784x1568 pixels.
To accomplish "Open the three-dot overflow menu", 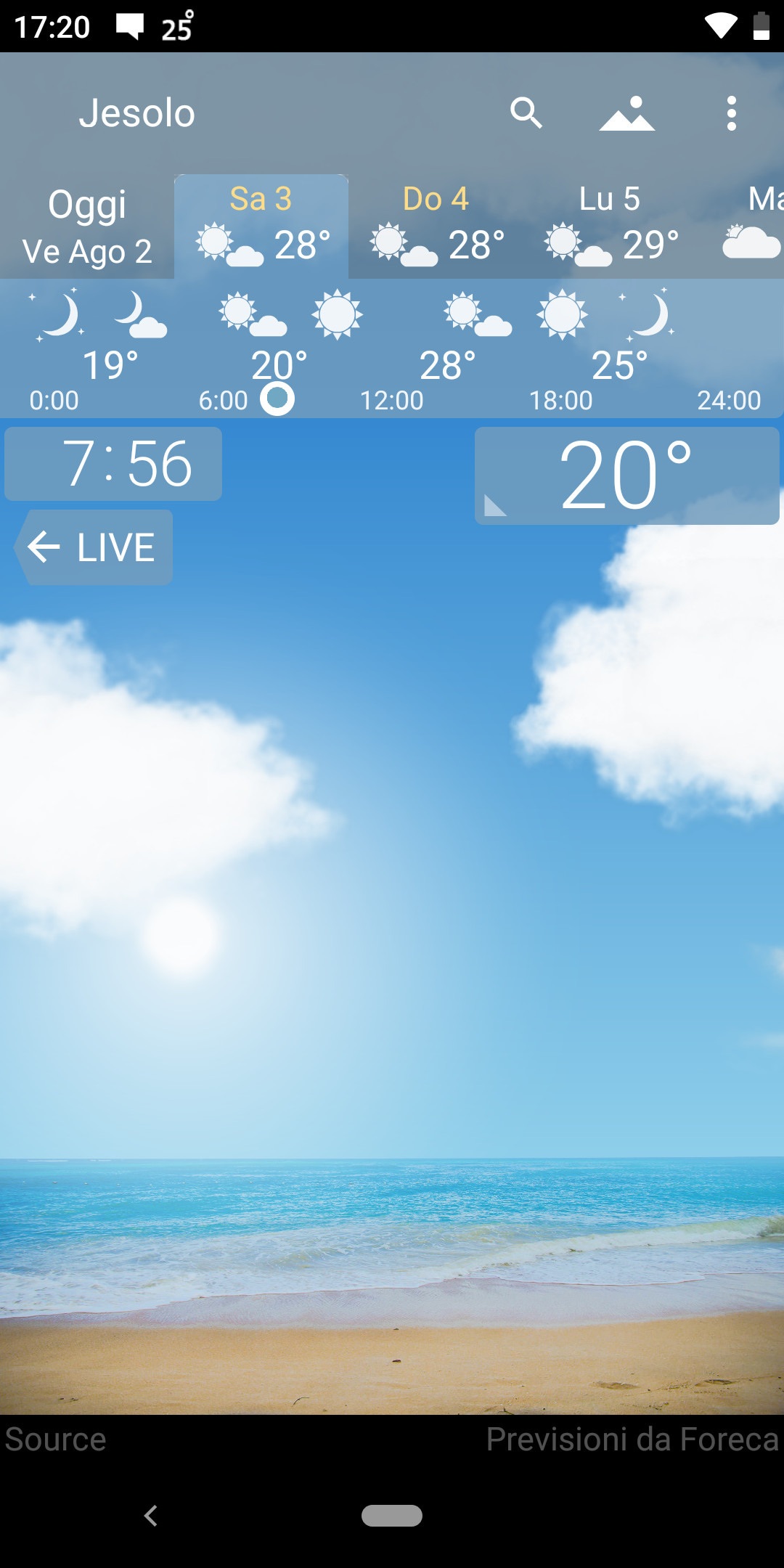I will coord(731,114).
